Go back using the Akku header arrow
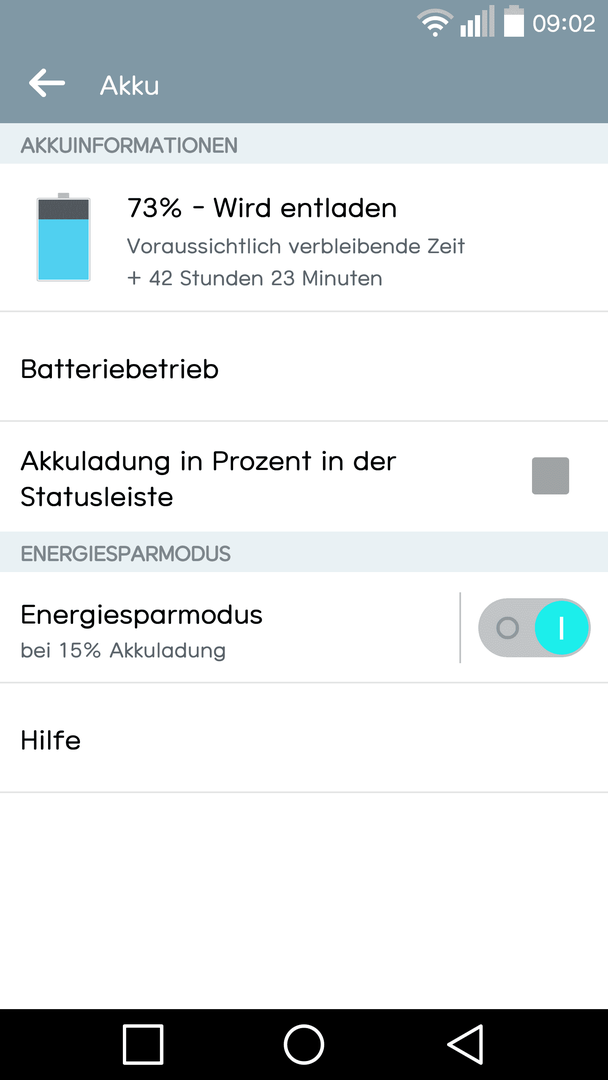This screenshot has height=1080, width=608. [47, 84]
